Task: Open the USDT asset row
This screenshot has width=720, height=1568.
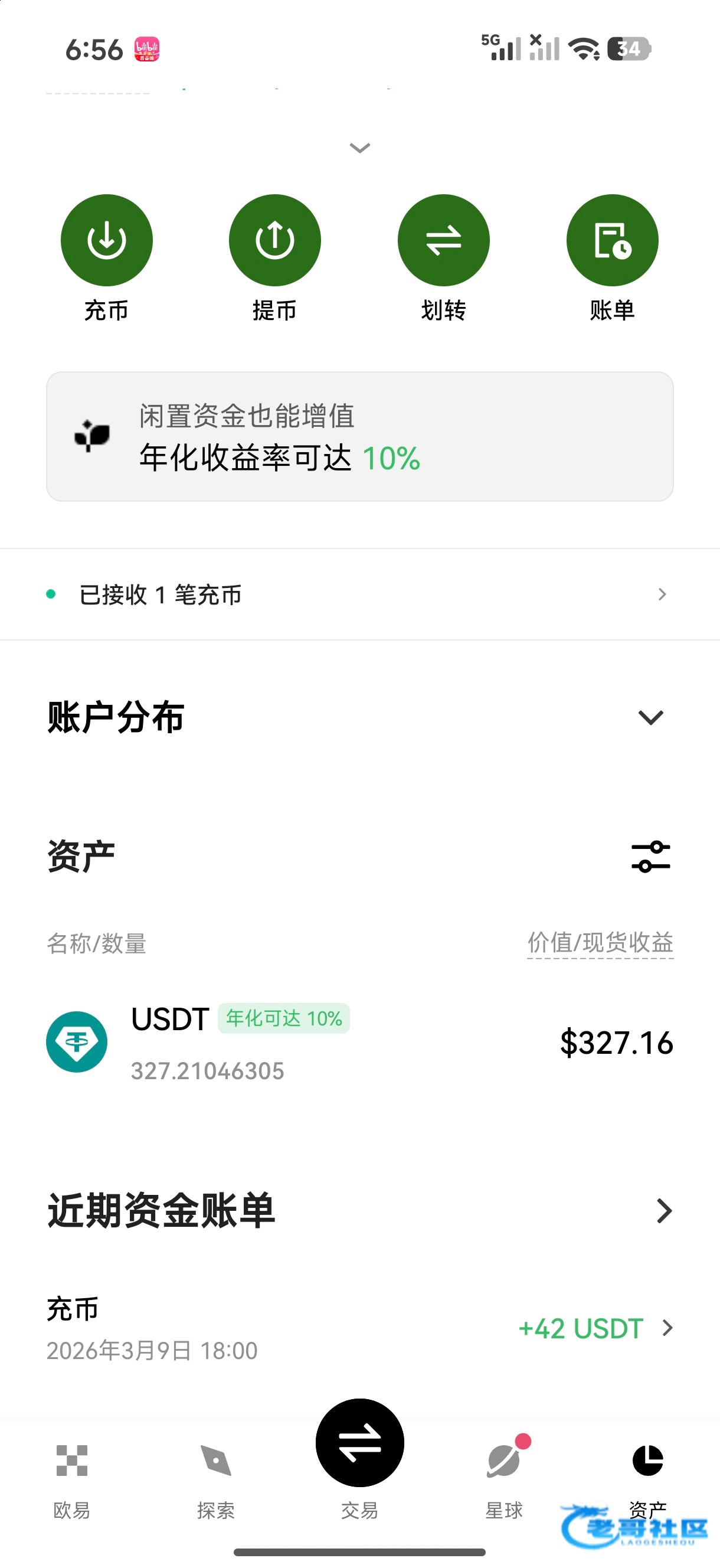Action: click(x=359, y=1043)
